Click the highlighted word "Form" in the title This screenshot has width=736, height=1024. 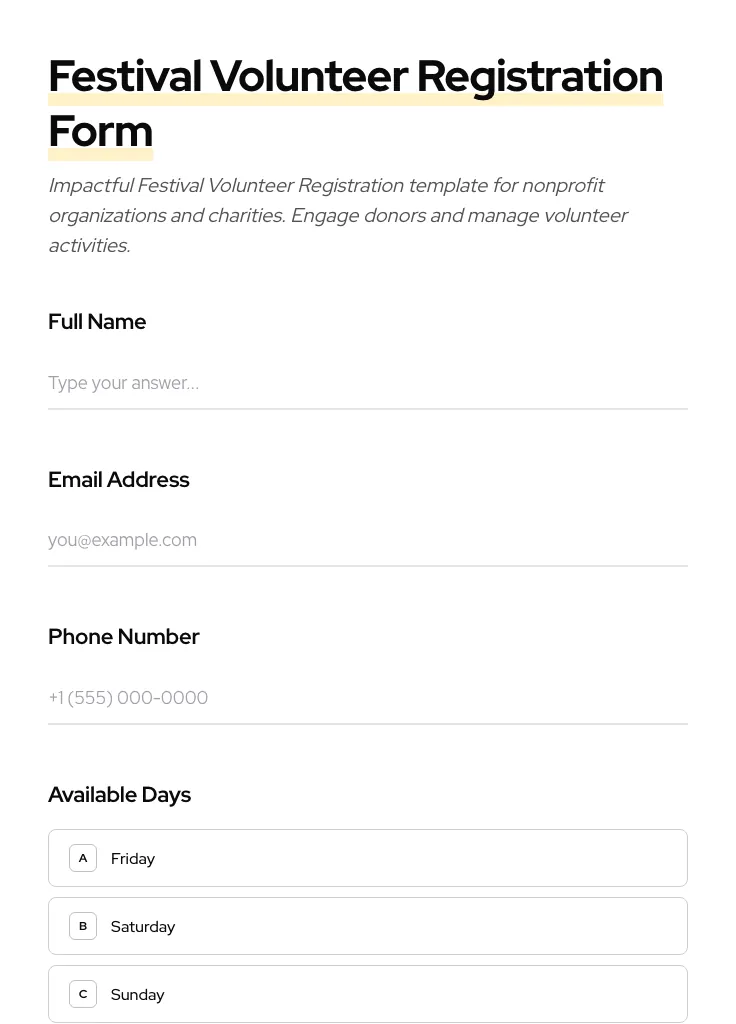[100, 130]
